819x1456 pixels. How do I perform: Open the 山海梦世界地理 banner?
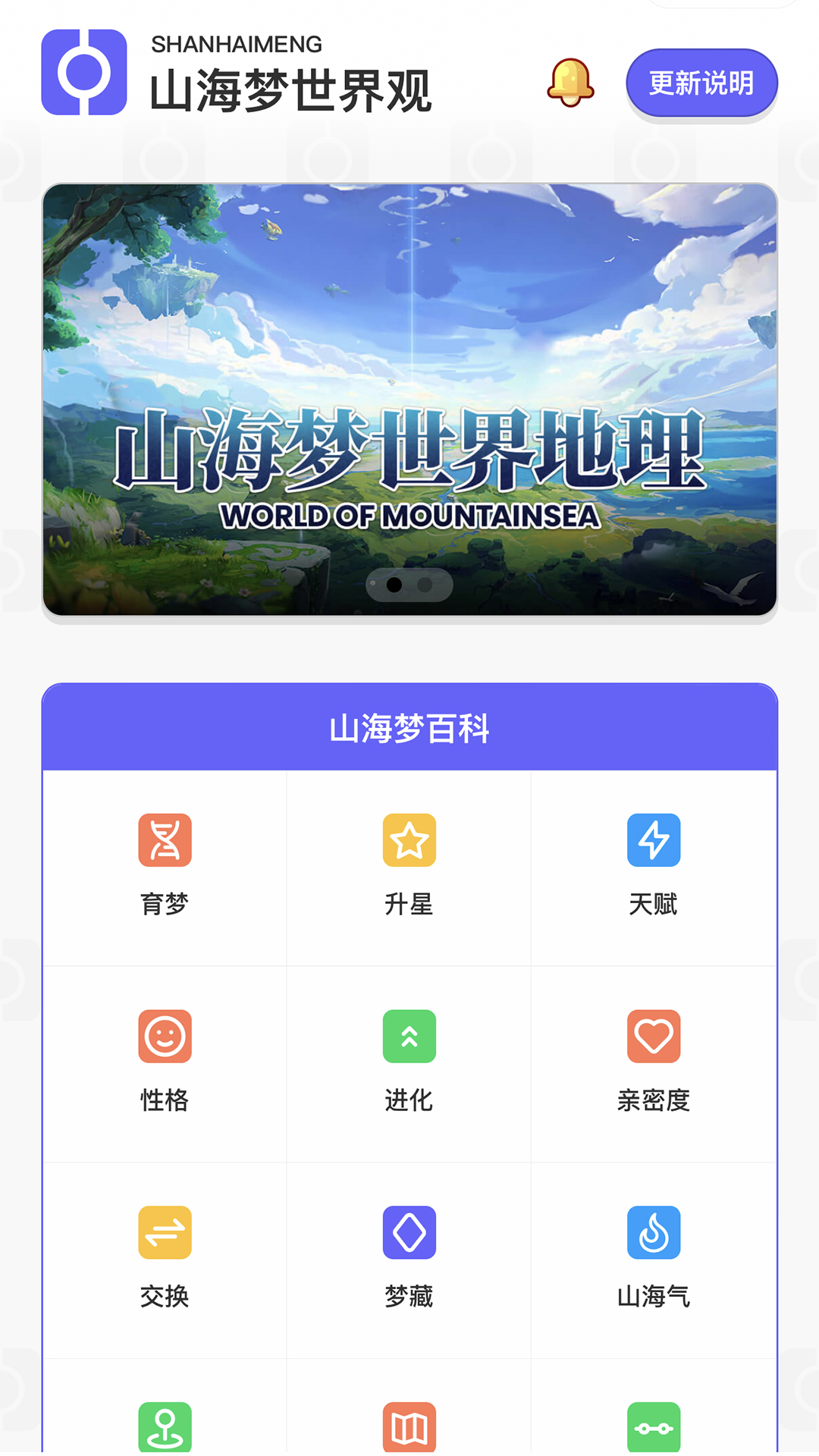pos(409,399)
